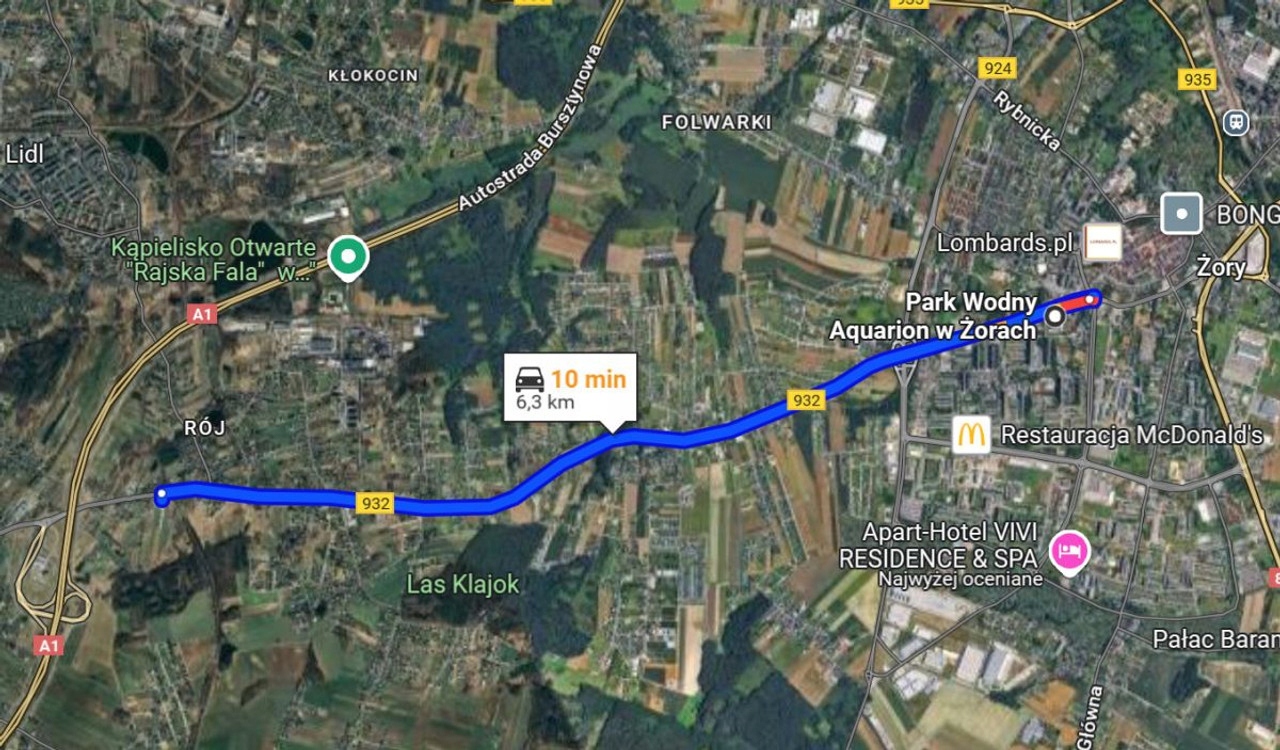This screenshot has width=1280, height=750.
Task: Tap the Żory city center marker
Action: [x=1181, y=213]
